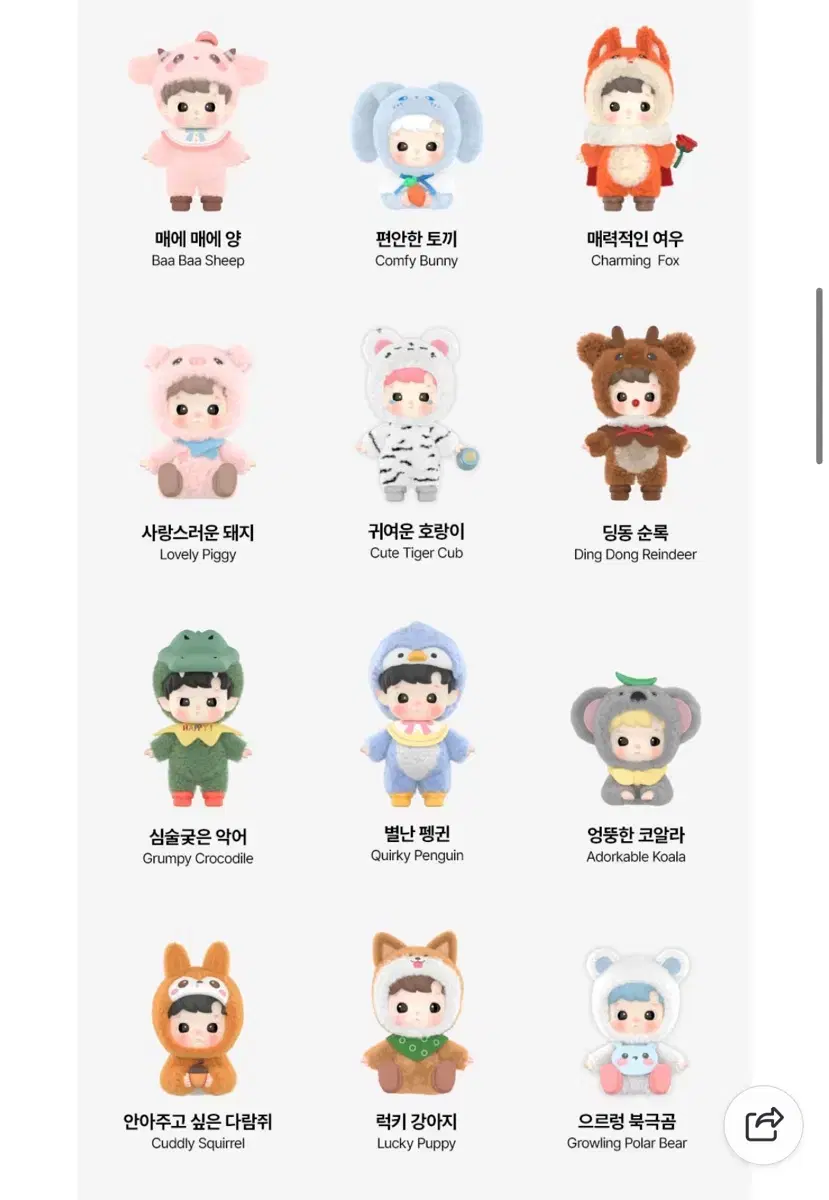Select the Comfy Bunny figure thumbnail
The width and height of the screenshot is (829, 1200).
pos(416,140)
